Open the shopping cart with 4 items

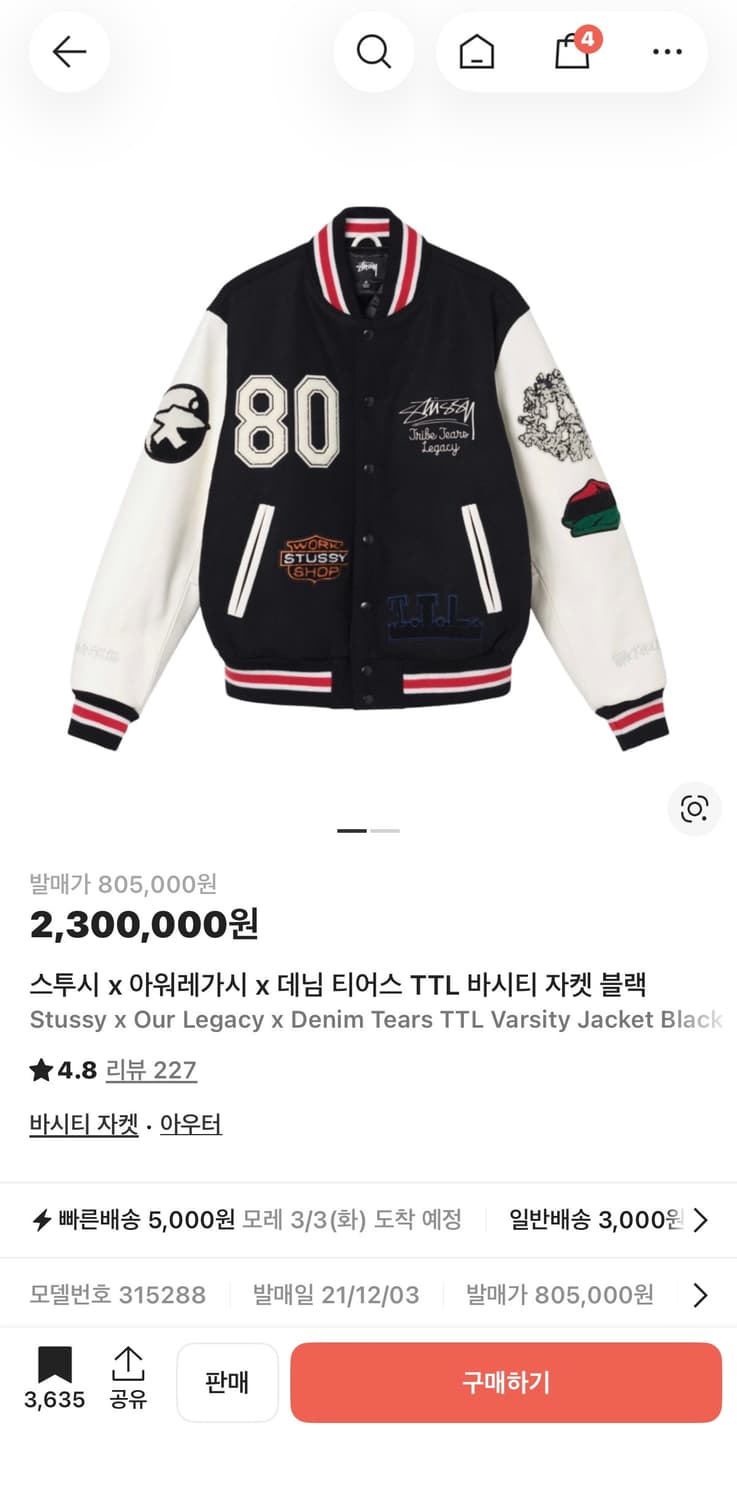(571, 52)
